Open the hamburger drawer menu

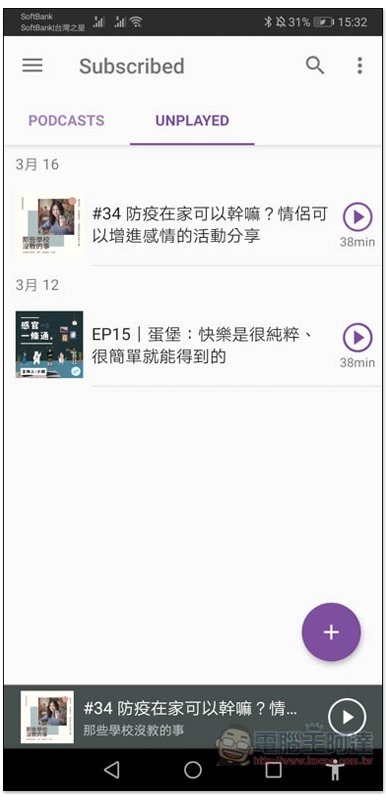33,65
